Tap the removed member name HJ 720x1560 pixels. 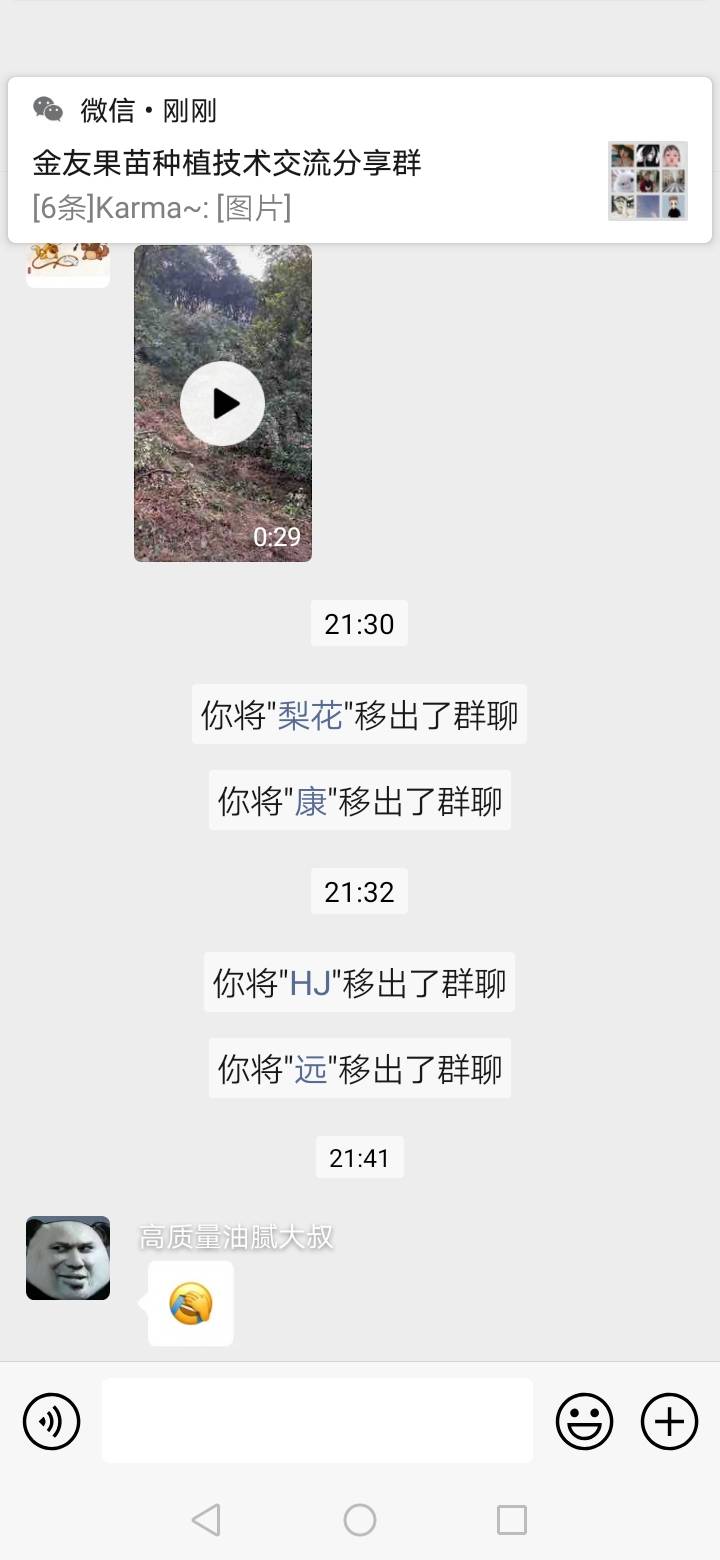pos(310,984)
